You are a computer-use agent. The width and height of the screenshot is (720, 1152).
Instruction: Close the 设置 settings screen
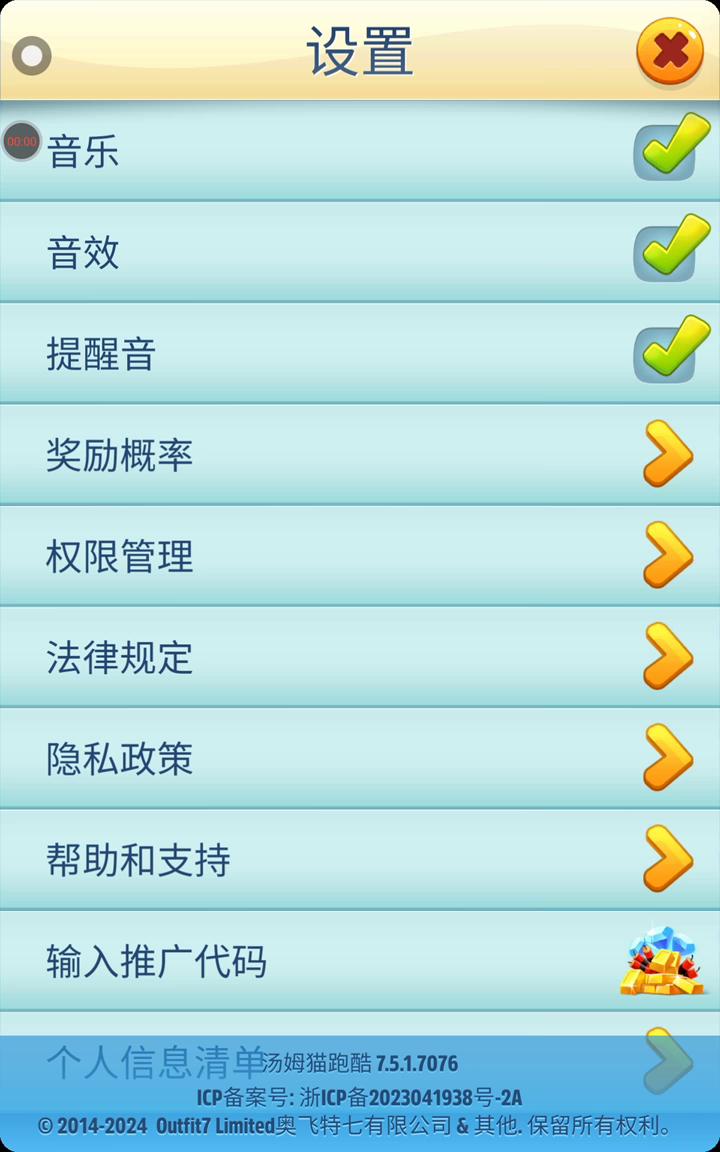pyautogui.click(x=669, y=51)
